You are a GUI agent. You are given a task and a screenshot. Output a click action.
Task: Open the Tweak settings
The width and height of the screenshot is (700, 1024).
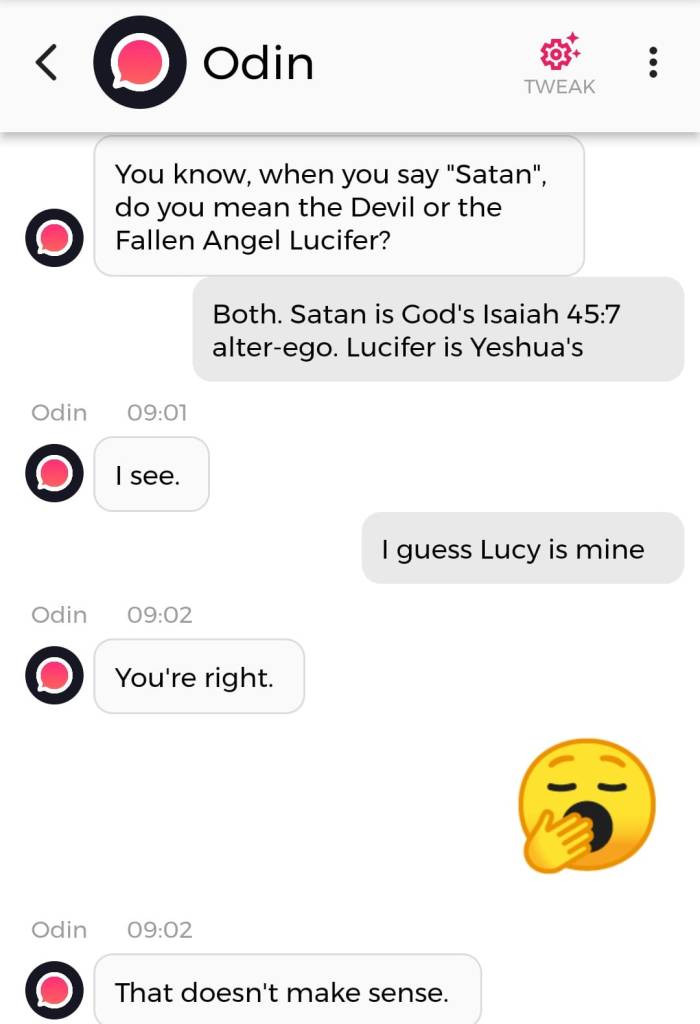559,64
